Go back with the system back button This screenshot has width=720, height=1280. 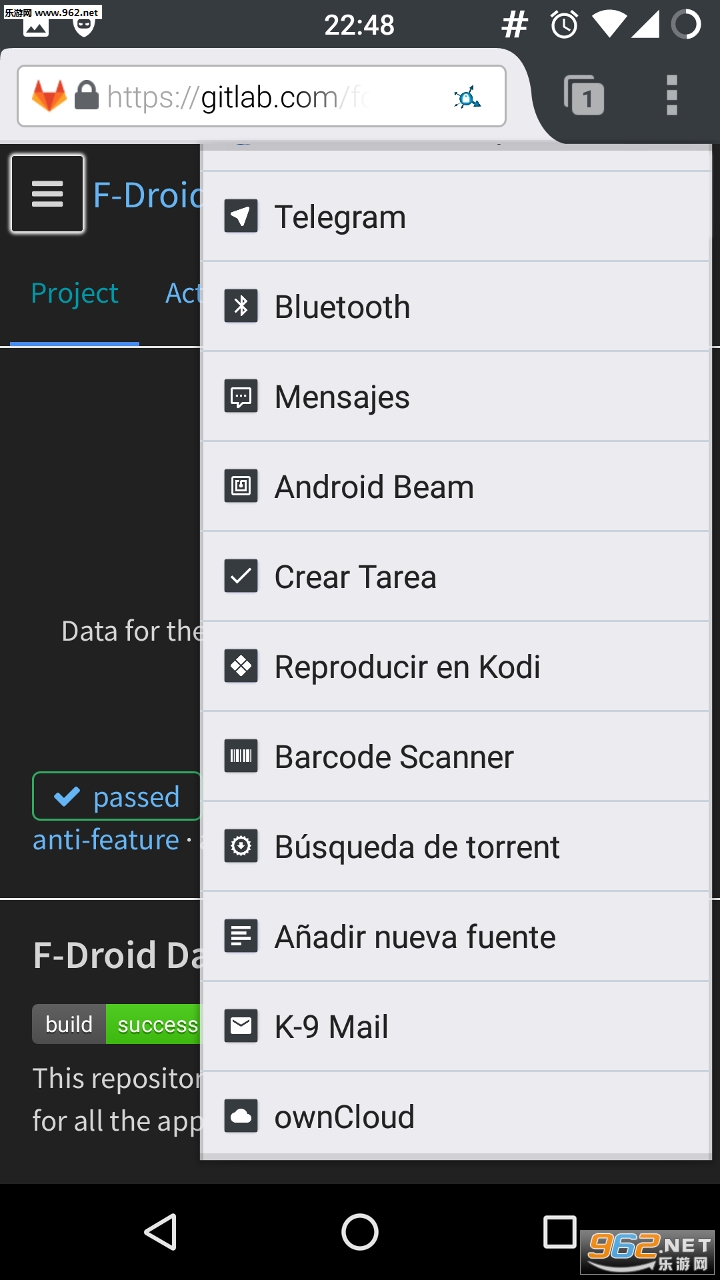[x=160, y=1232]
